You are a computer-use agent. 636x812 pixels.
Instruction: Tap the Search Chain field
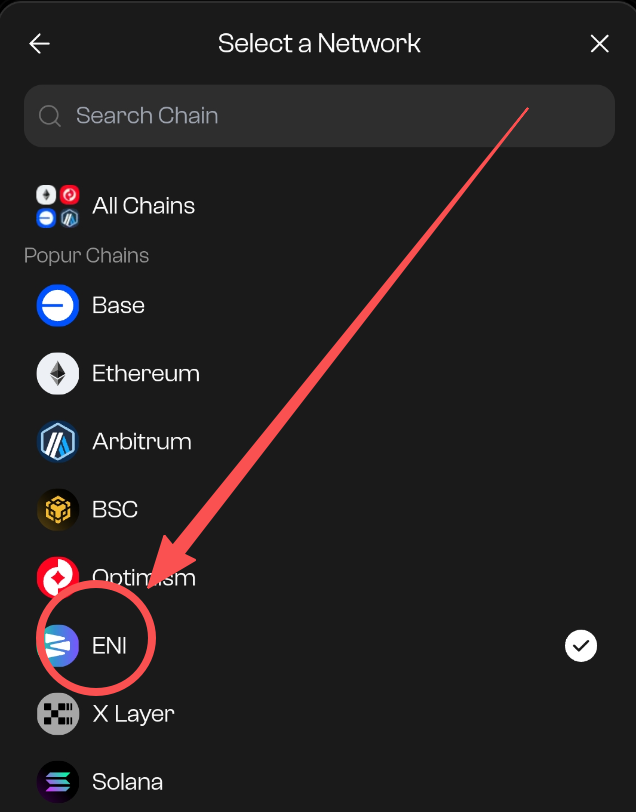coord(319,116)
